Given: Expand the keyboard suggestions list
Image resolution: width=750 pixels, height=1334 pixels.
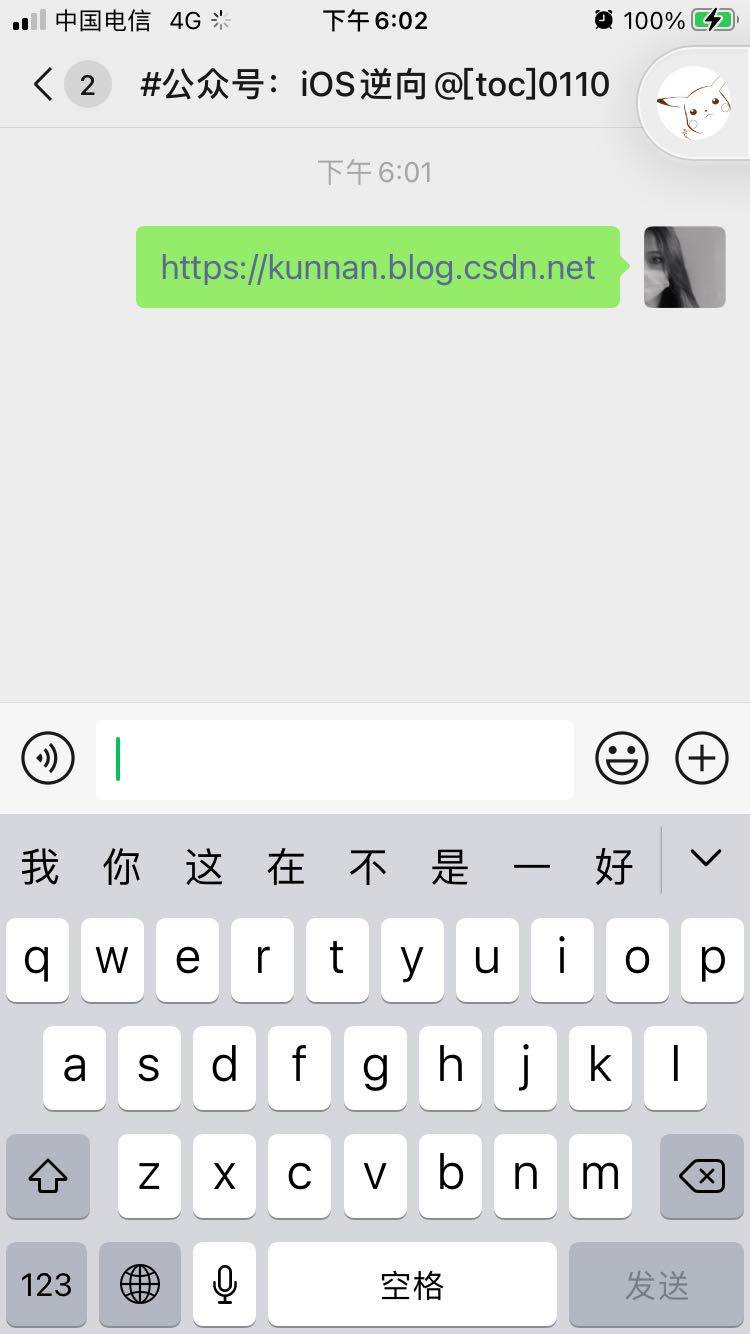Looking at the screenshot, I should point(706,858).
